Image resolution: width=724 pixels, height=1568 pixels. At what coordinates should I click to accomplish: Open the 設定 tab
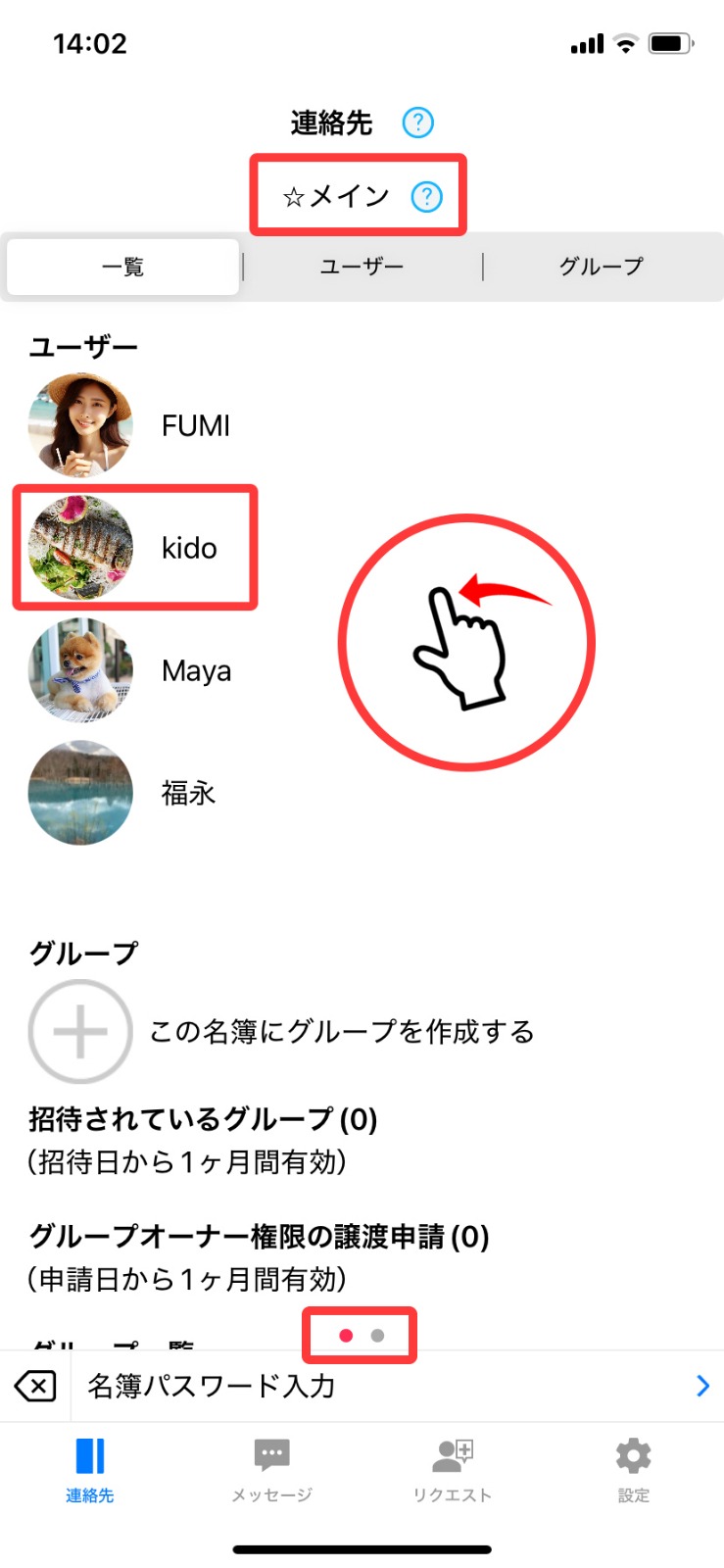pyautogui.click(x=633, y=1469)
